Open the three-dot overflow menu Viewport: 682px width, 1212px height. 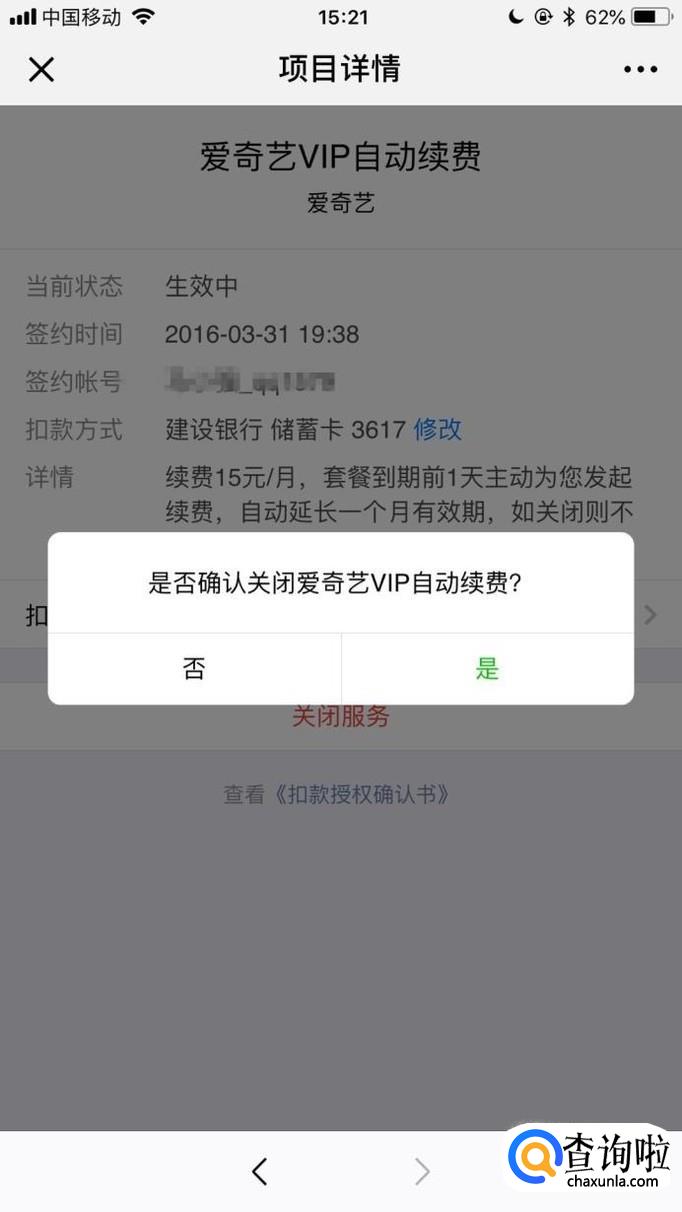640,69
